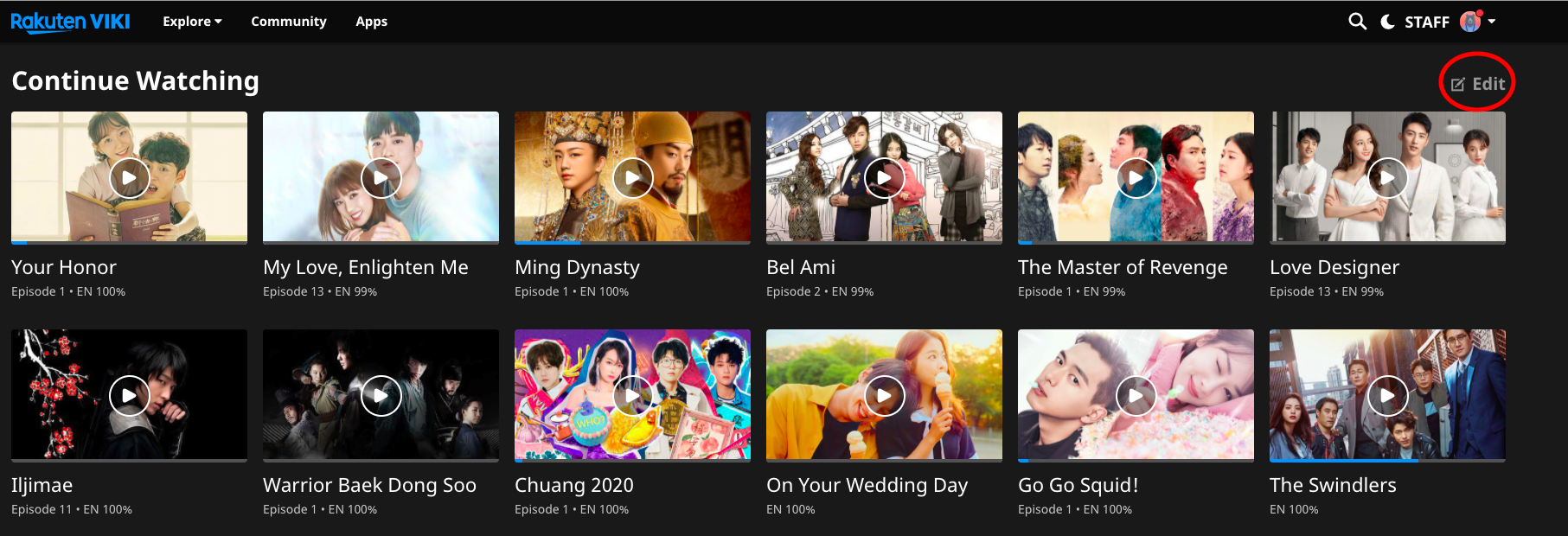The width and height of the screenshot is (1568, 536).
Task: Open the STAFF profile dropdown
Action: (1477, 22)
